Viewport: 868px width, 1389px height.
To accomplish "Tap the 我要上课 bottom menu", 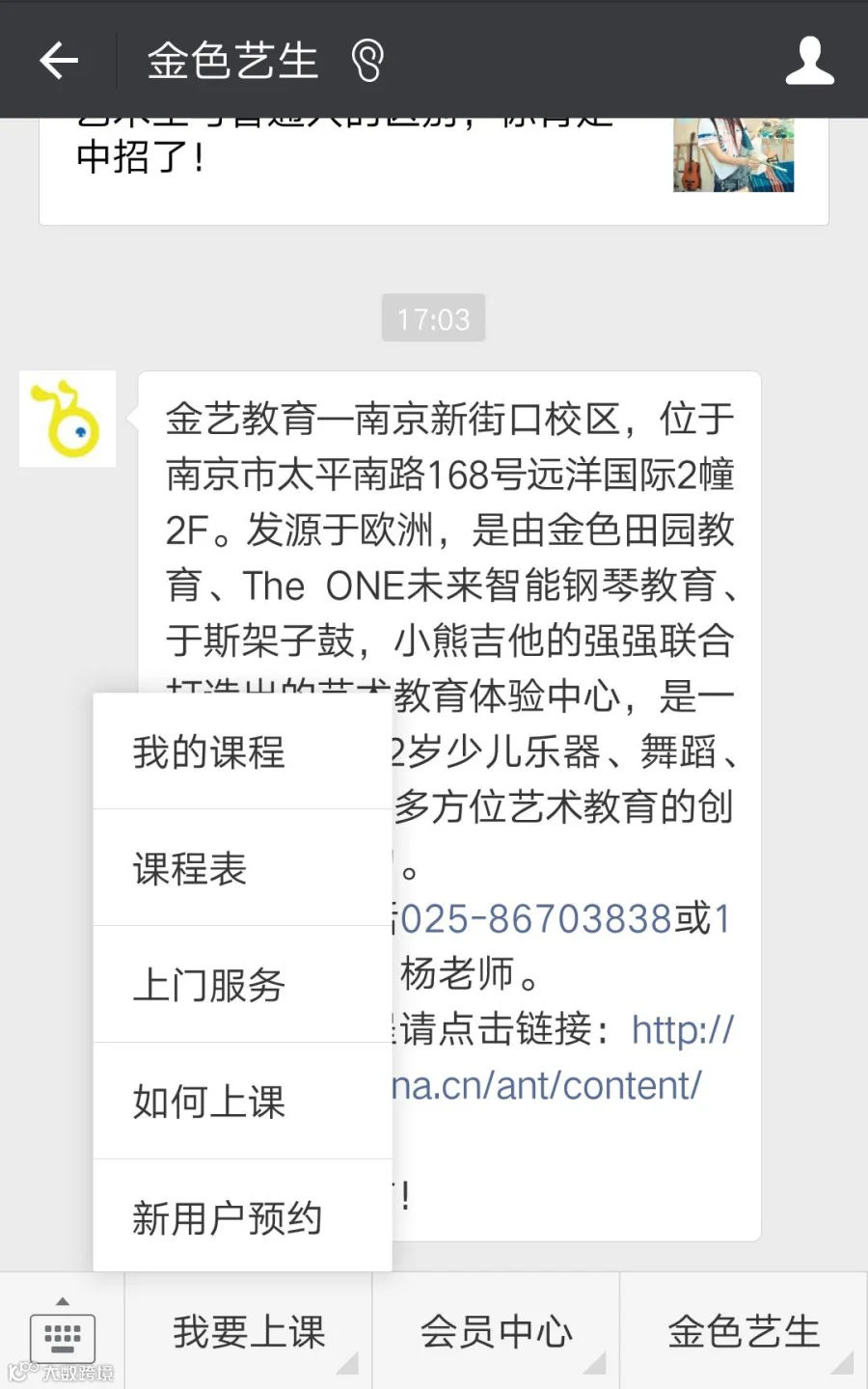I will click(x=249, y=1331).
